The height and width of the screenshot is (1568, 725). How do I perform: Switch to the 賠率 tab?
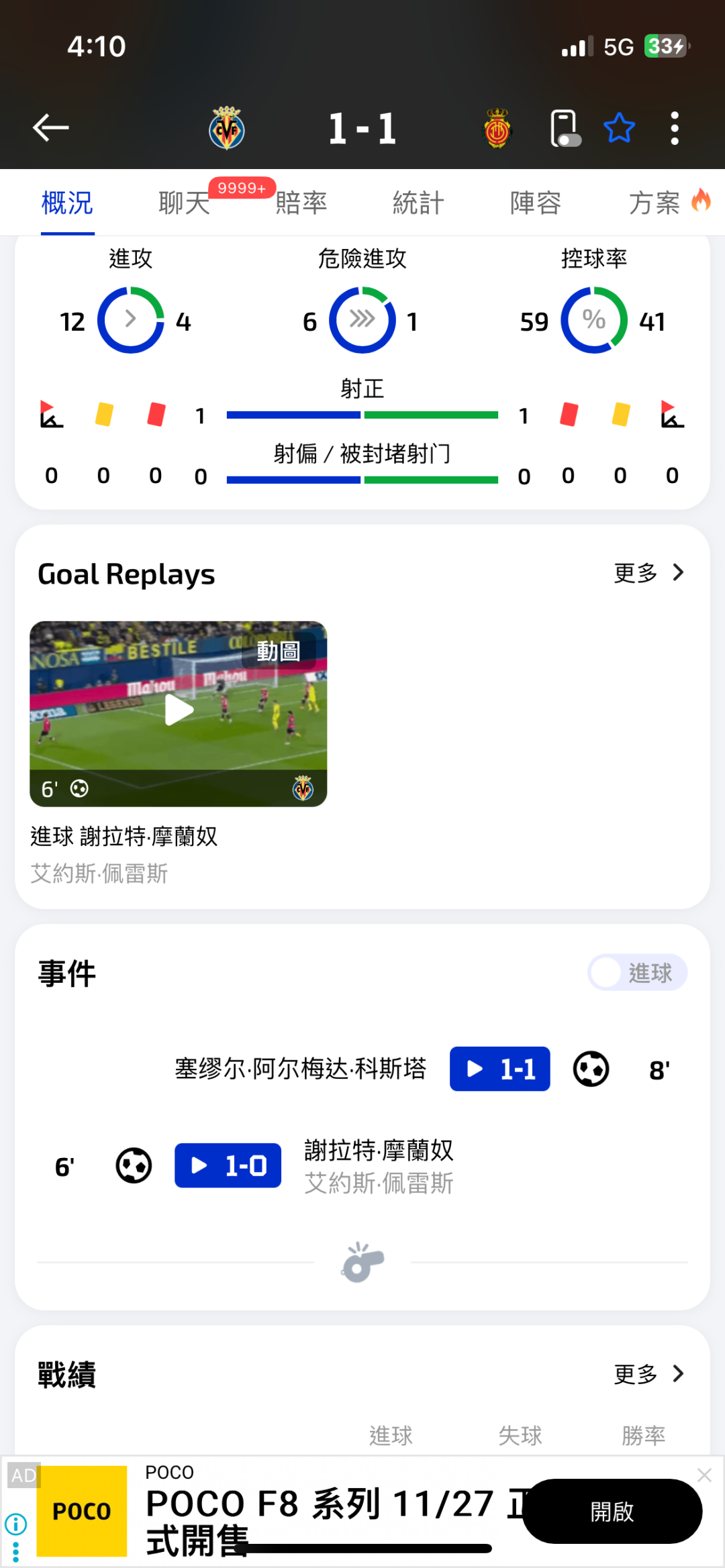coord(301,203)
